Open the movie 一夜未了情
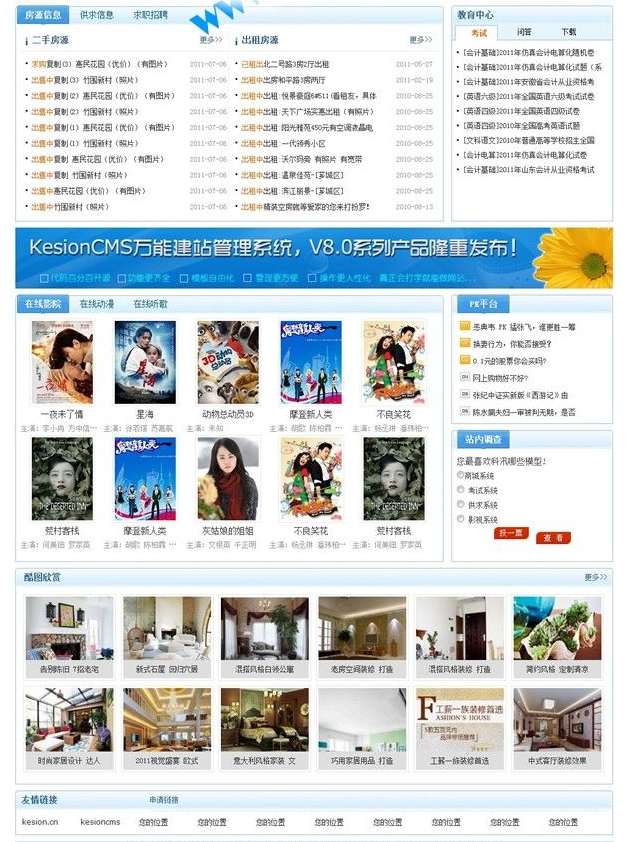Screen dimensions: 639x842 point(62,364)
